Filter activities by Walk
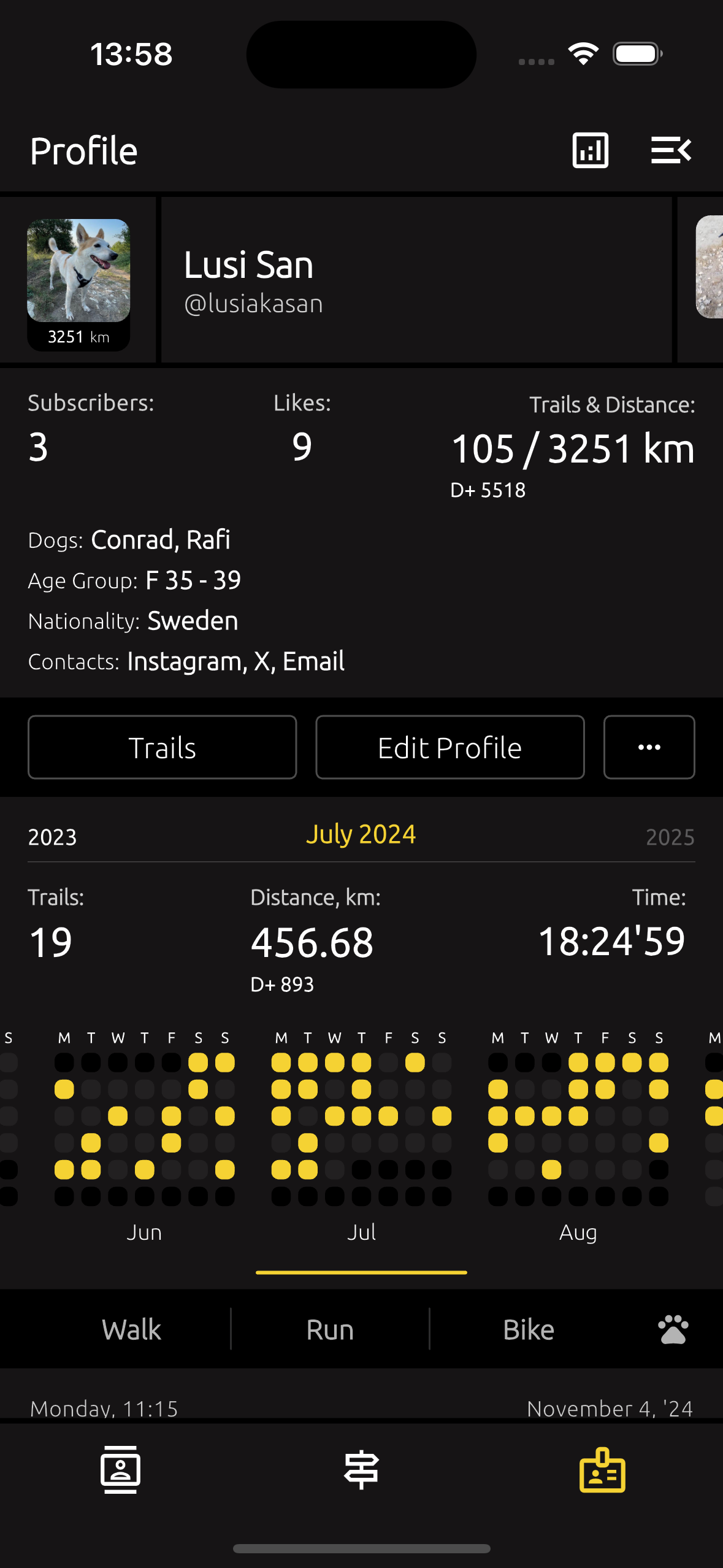723x1568 pixels. point(131,1330)
